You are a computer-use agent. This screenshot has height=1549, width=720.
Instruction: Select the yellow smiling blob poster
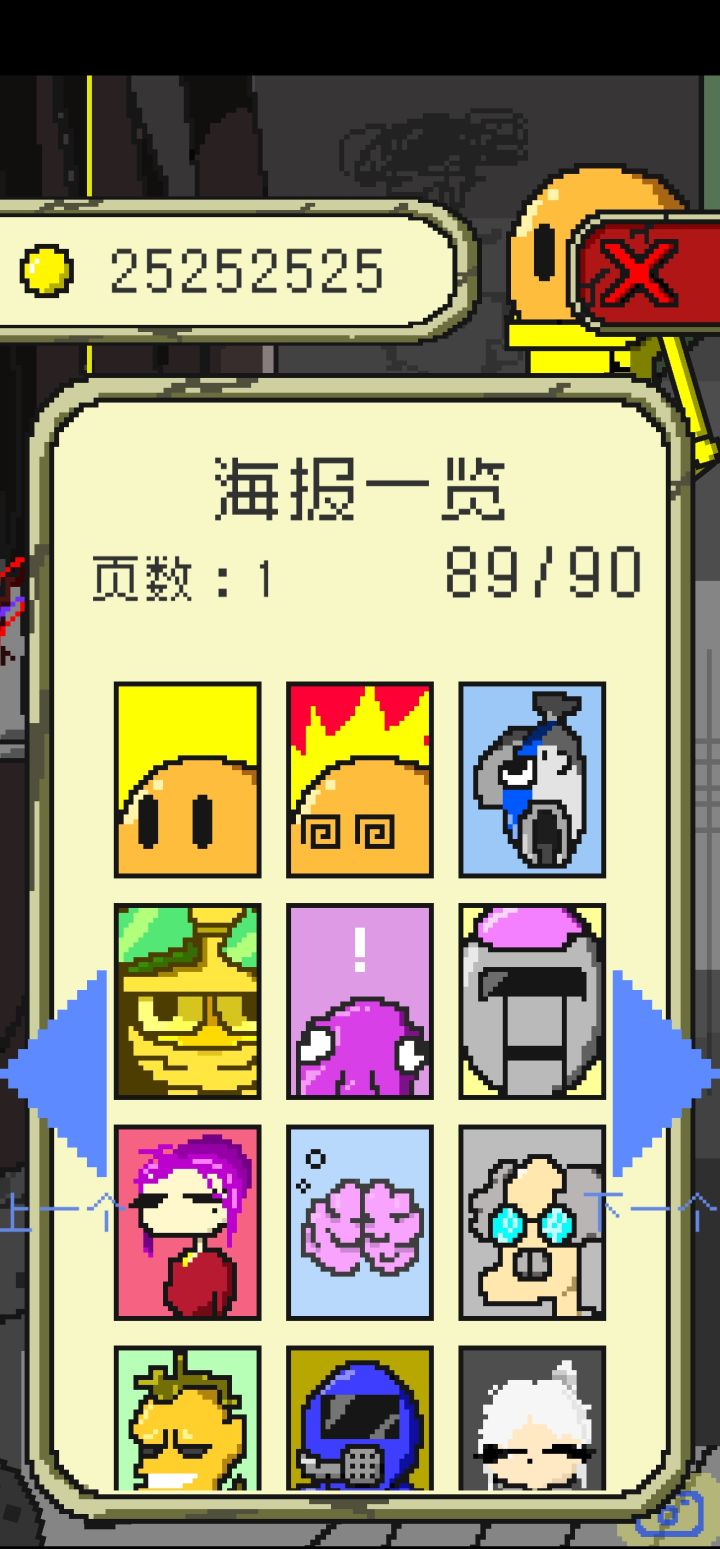click(x=187, y=778)
